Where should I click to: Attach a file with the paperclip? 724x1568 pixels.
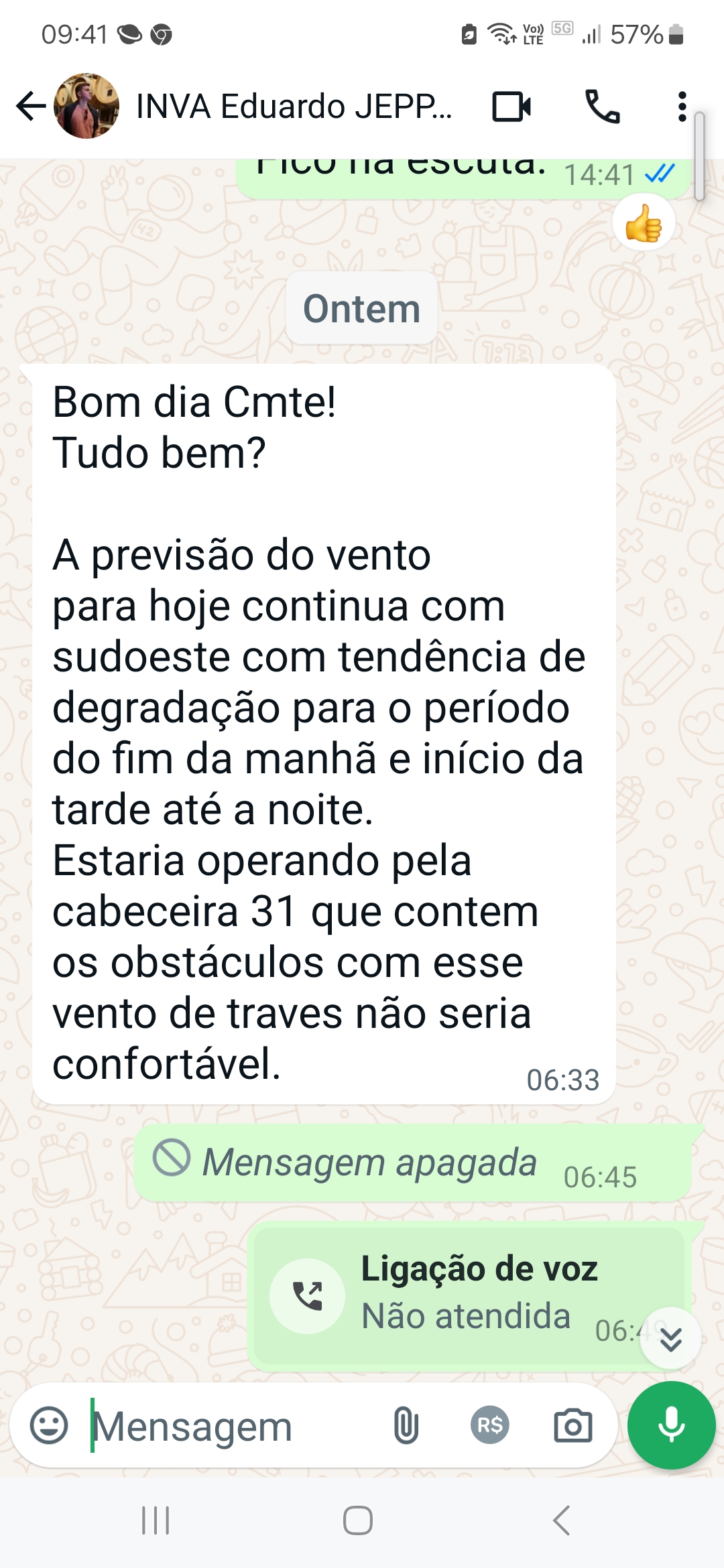[x=406, y=1425]
